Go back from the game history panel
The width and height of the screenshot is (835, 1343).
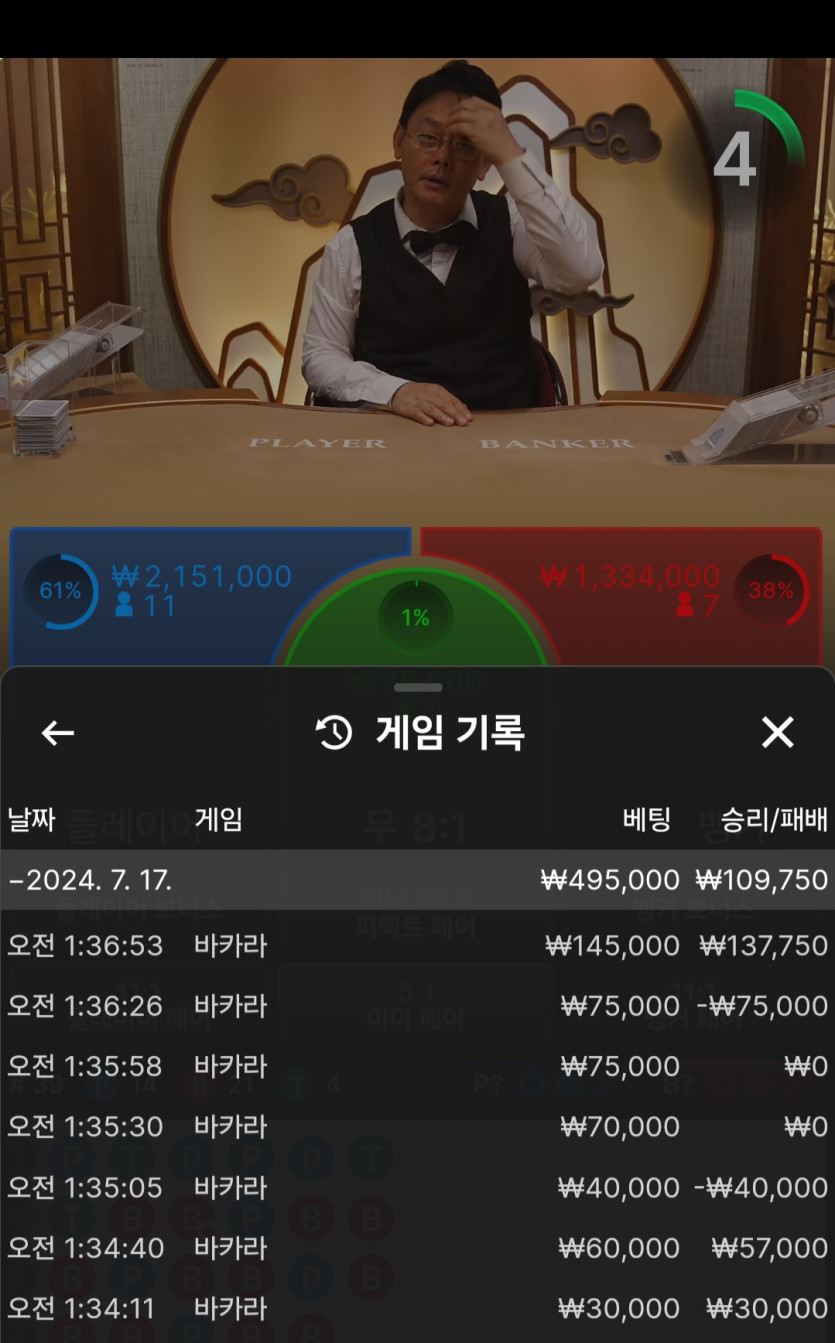[x=57, y=733]
